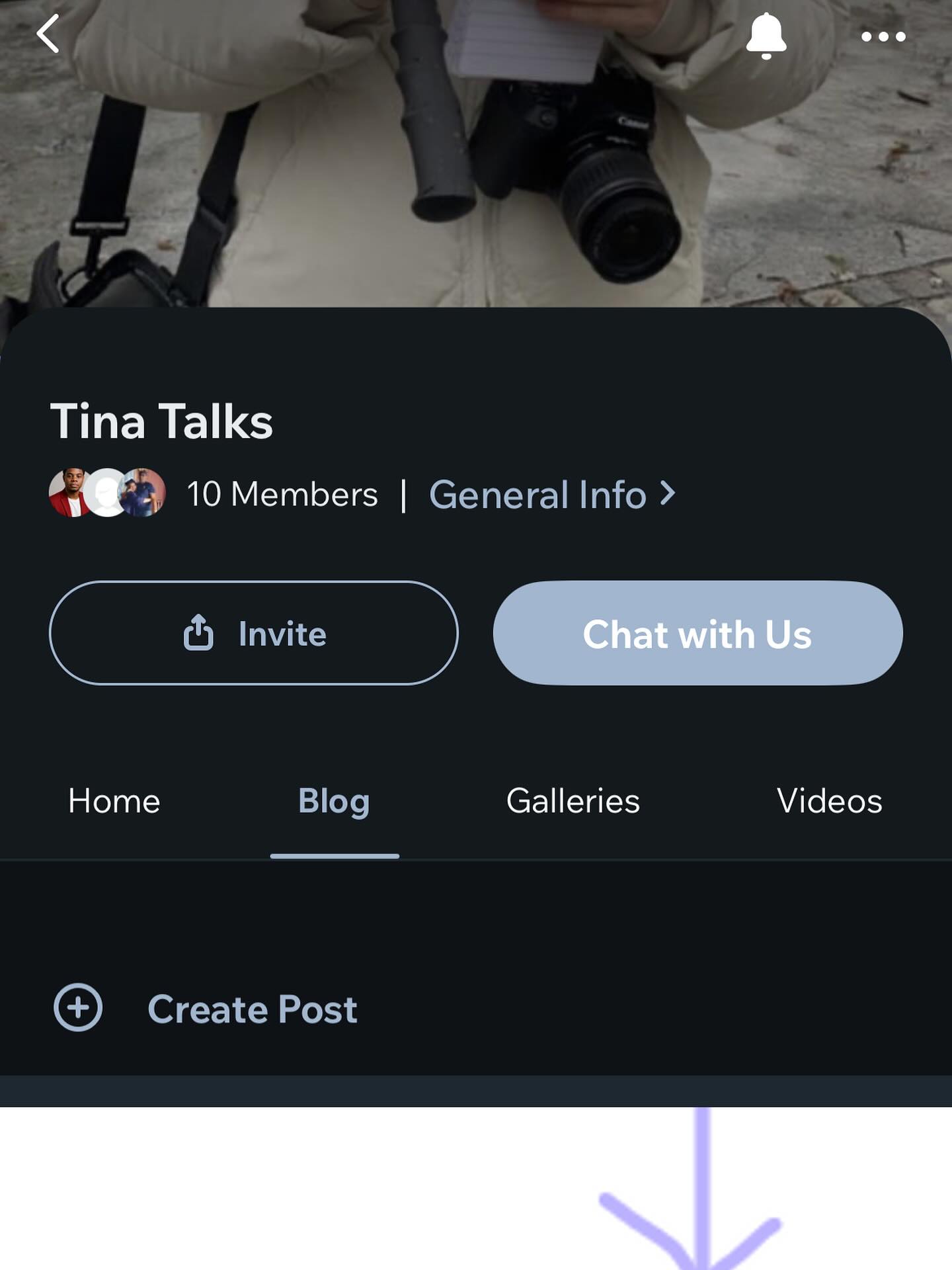This screenshot has width=952, height=1270.
Task: Tap Invite to share the group
Action: click(255, 634)
